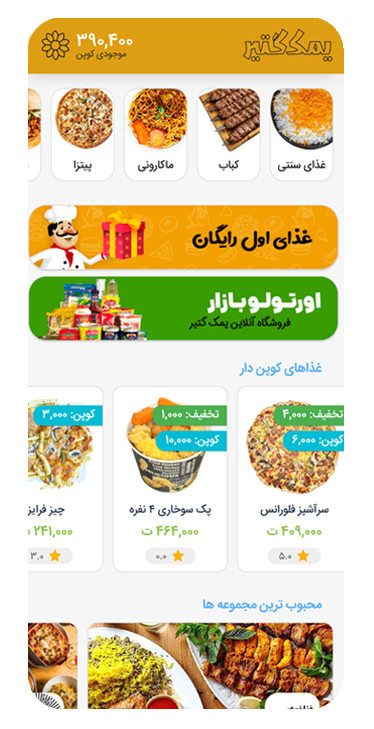View the سرآشپز فلورانس pizza card
Viewport: 374px width, 729px height.
(x=291, y=479)
